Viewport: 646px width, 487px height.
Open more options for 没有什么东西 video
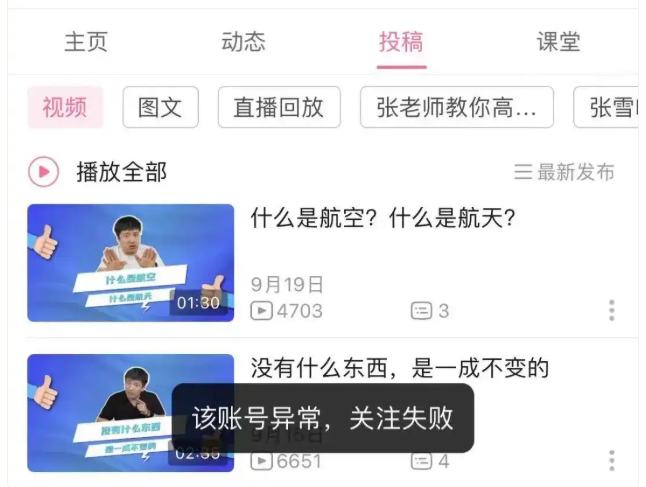click(611, 461)
